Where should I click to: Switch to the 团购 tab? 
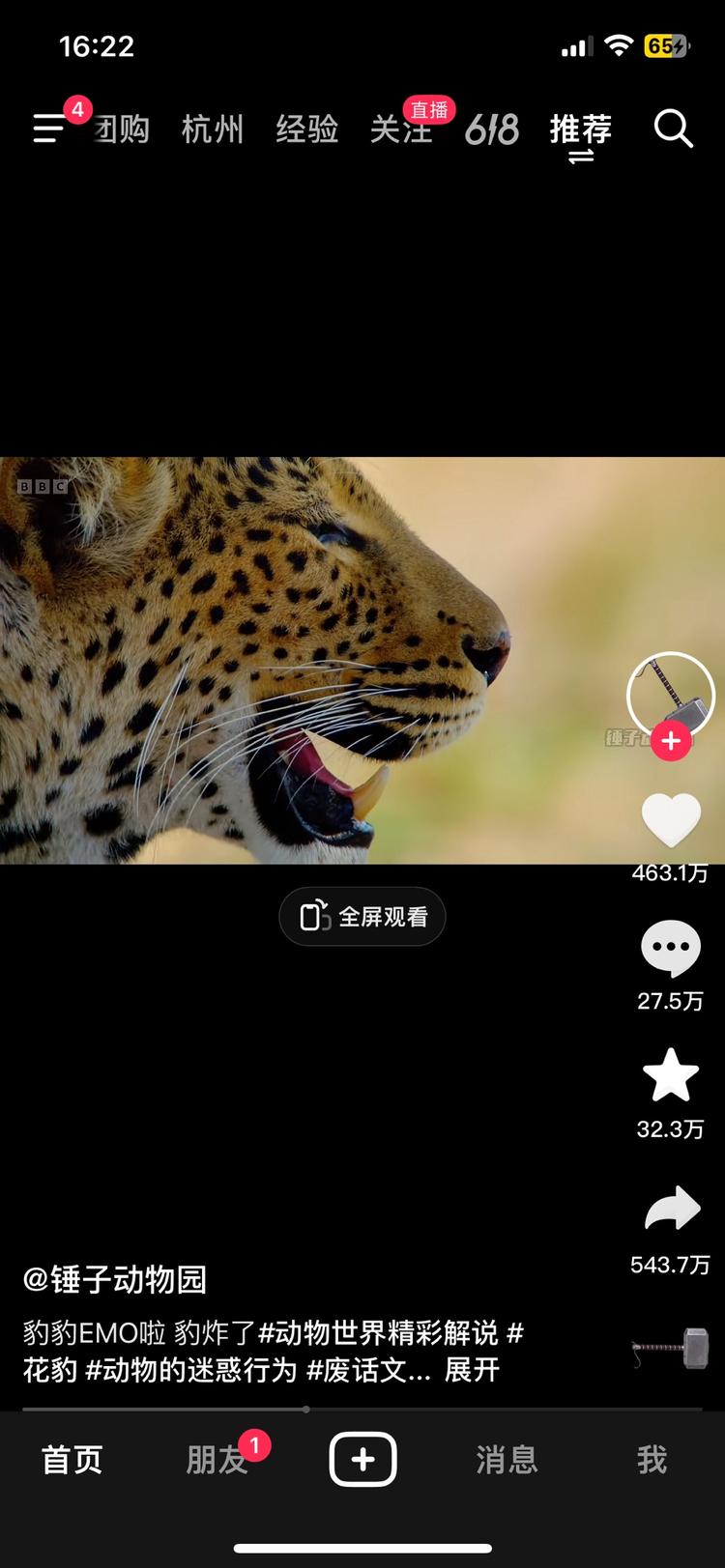tap(122, 128)
